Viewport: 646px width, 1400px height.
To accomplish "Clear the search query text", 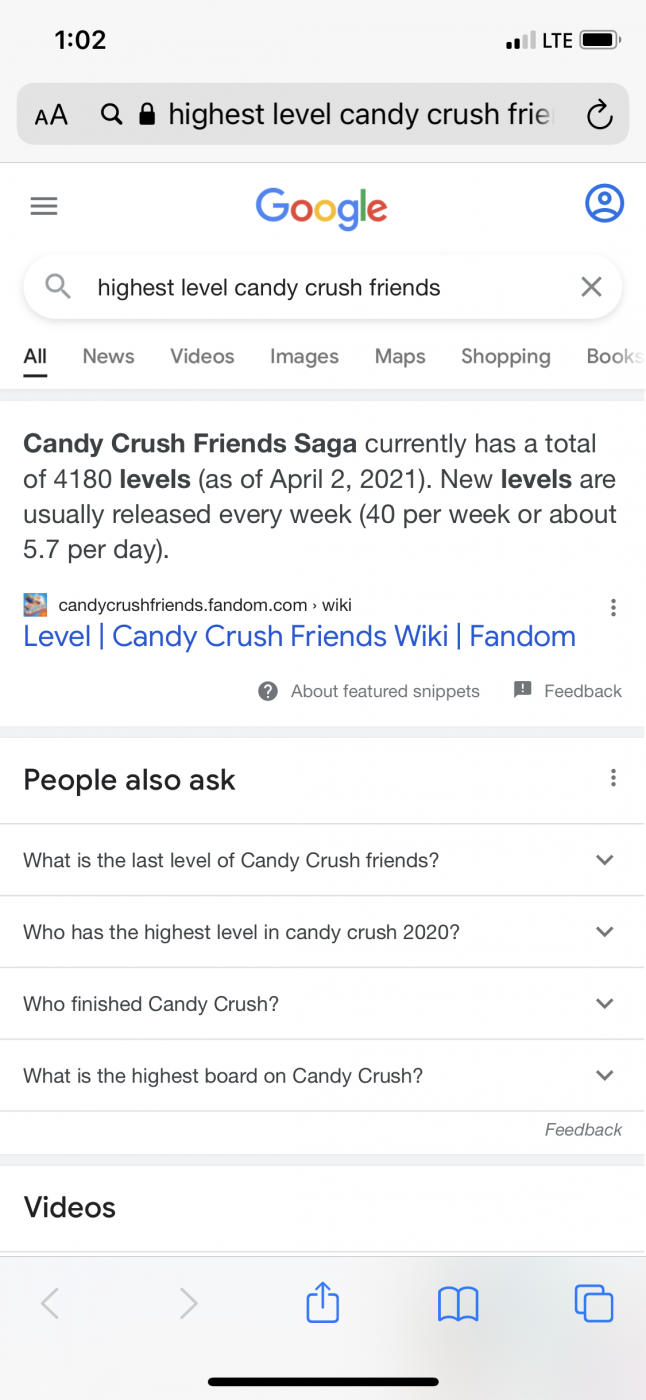I will click(591, 288).
